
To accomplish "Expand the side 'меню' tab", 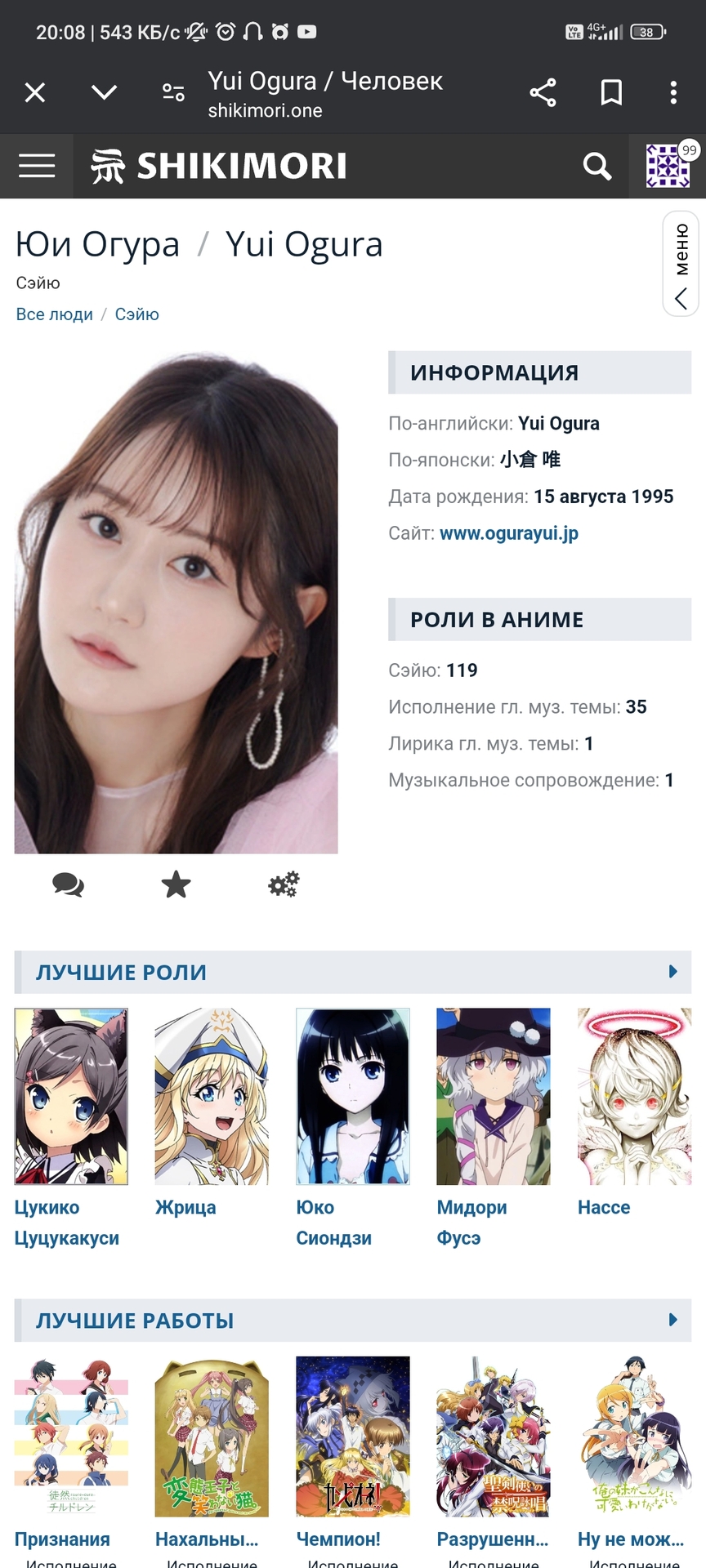I will [x=681, y=265].
